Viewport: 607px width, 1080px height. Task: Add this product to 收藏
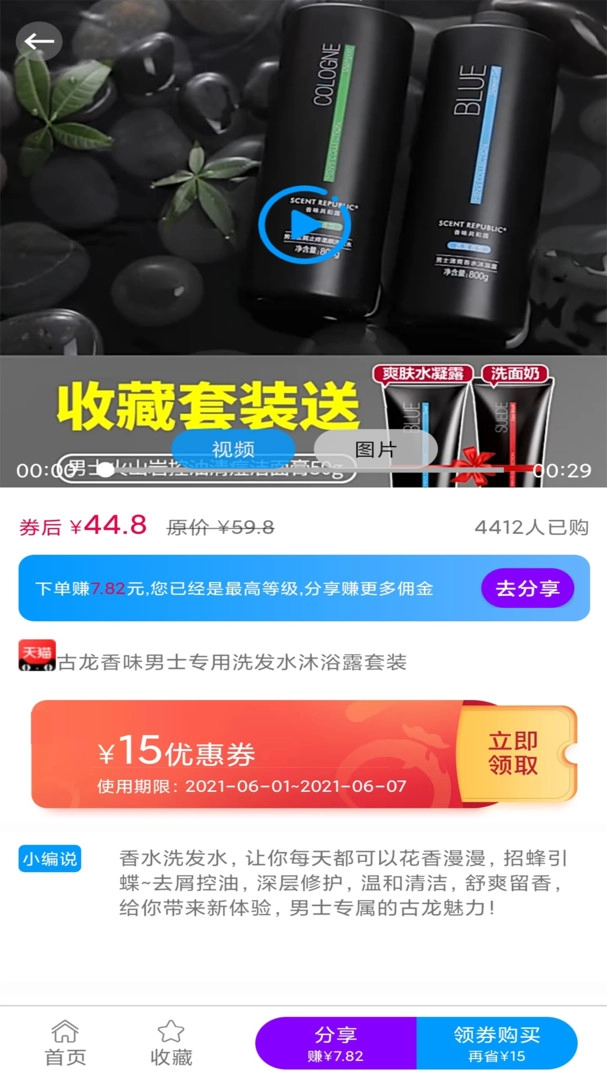pyautogui.click(x=171, y=1043)
